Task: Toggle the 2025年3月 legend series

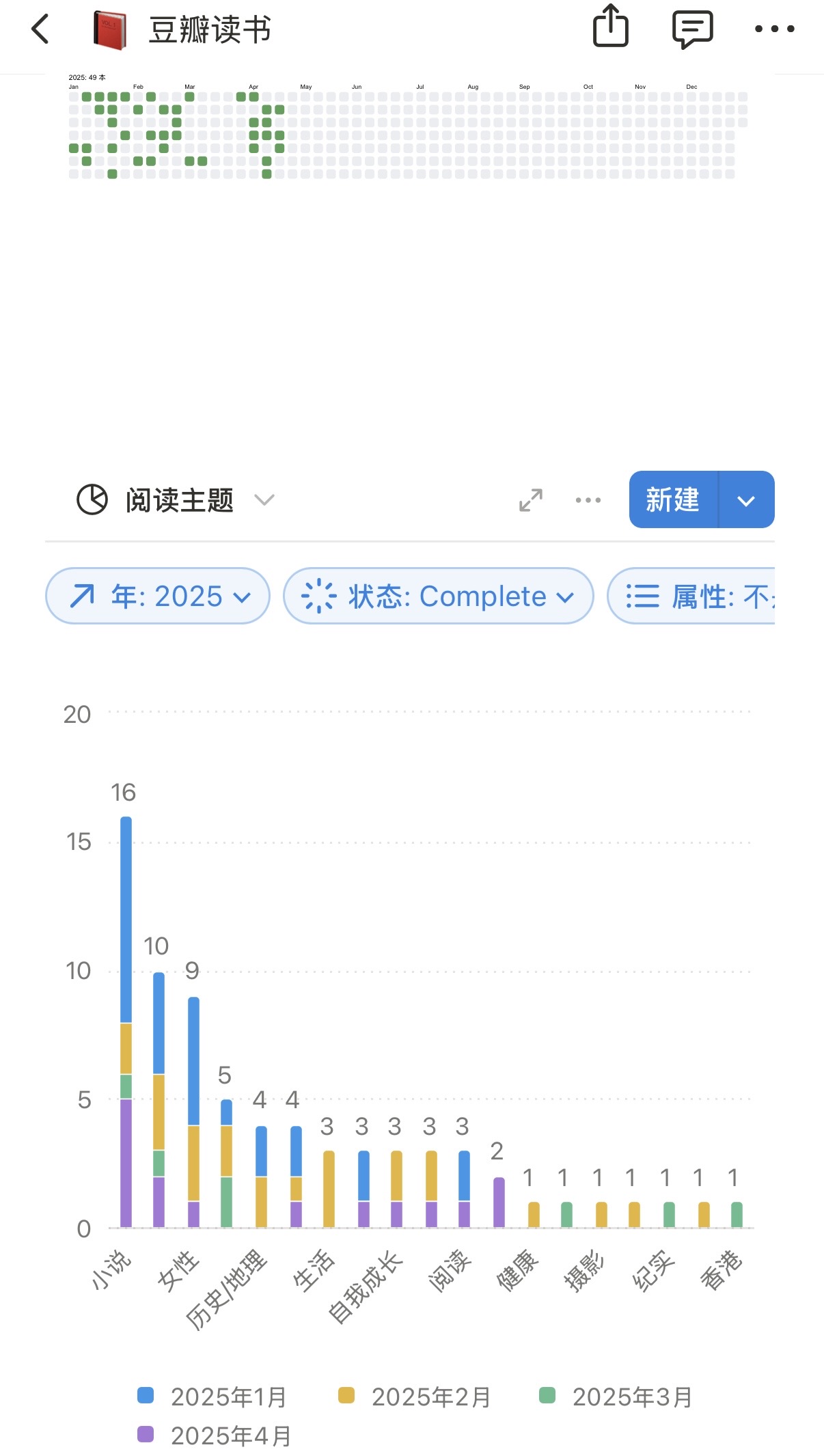Action: [616, 1397]
